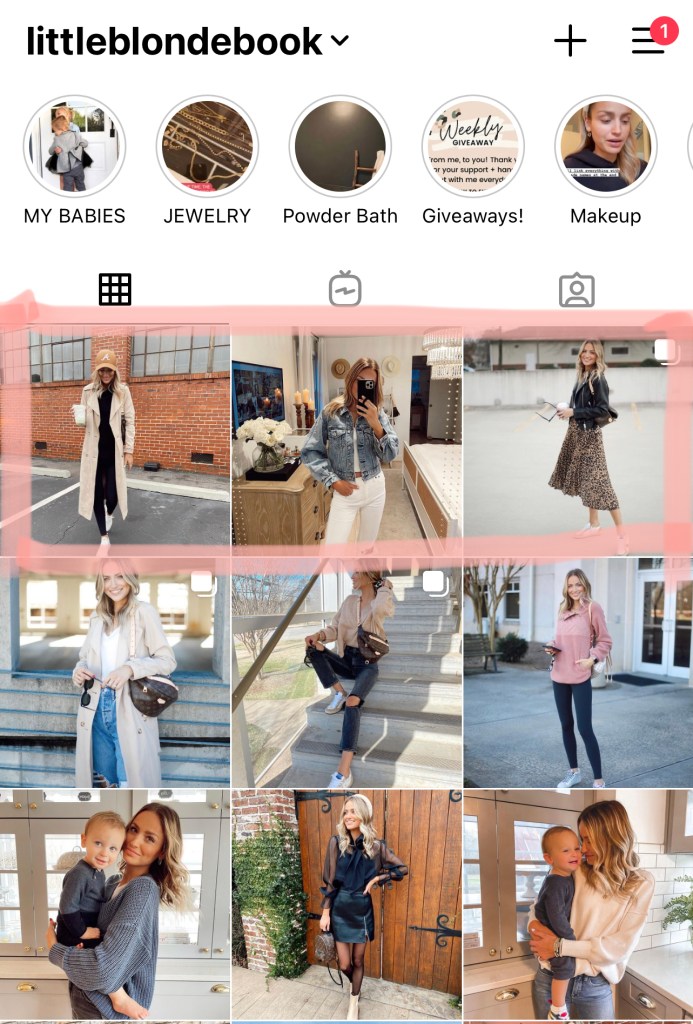Open the Powder Bath highlight

[340, 146]
